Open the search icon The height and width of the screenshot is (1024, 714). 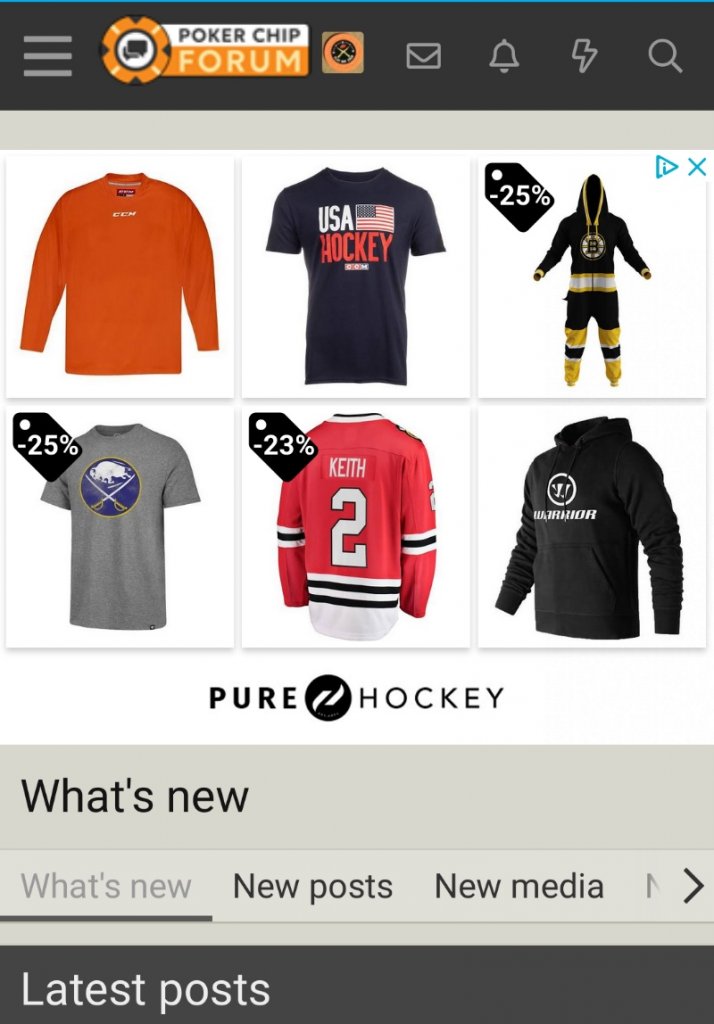coord(665,56)
